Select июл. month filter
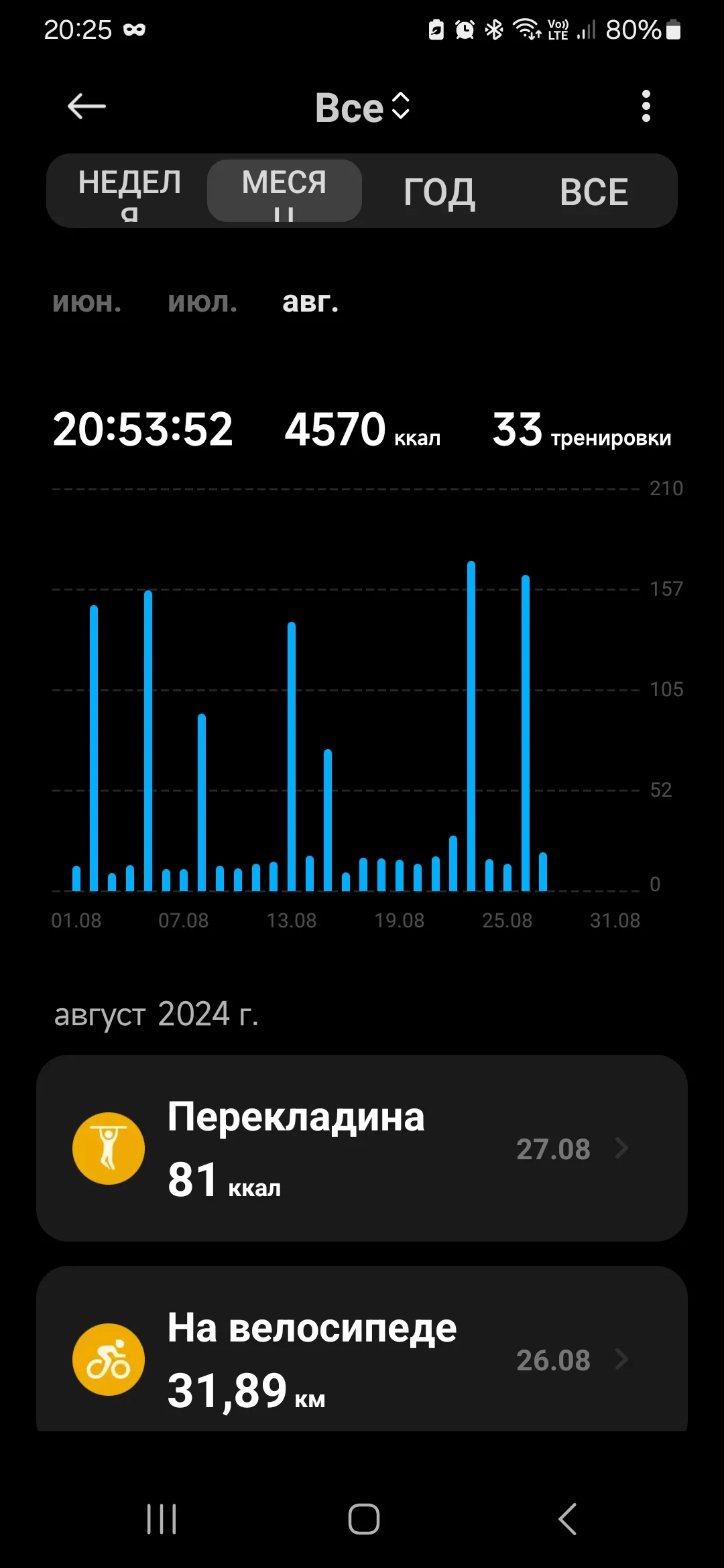Viewport: 724px width, 1568px height. coord(202,303)
